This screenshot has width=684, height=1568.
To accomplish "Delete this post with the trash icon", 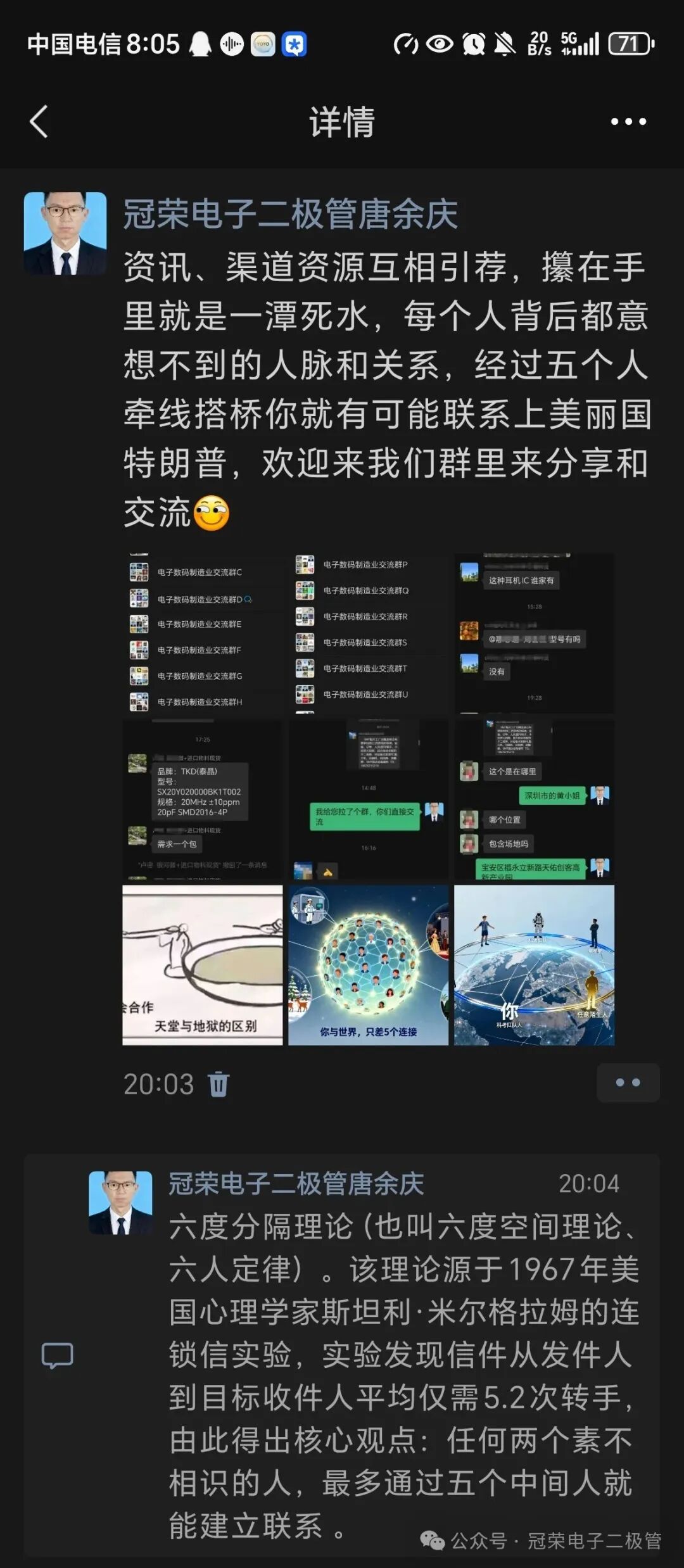I will (x=218, y=1084).
